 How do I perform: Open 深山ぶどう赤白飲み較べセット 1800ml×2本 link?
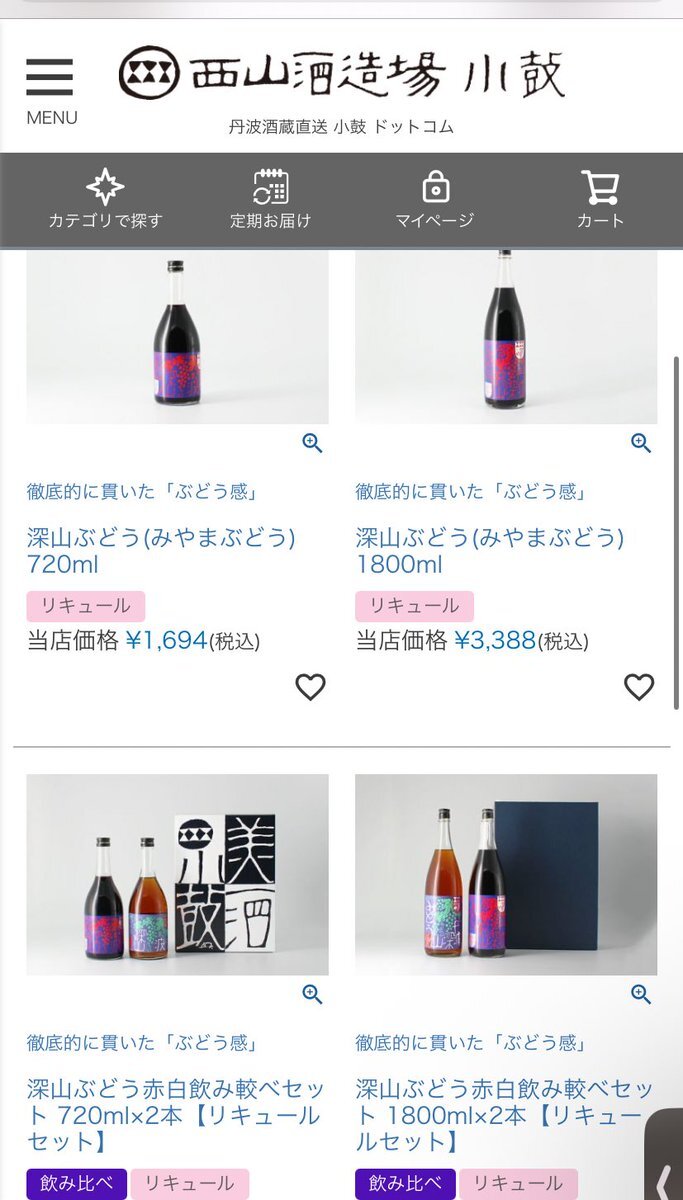pyautogui.click(x=503, y=1114)
